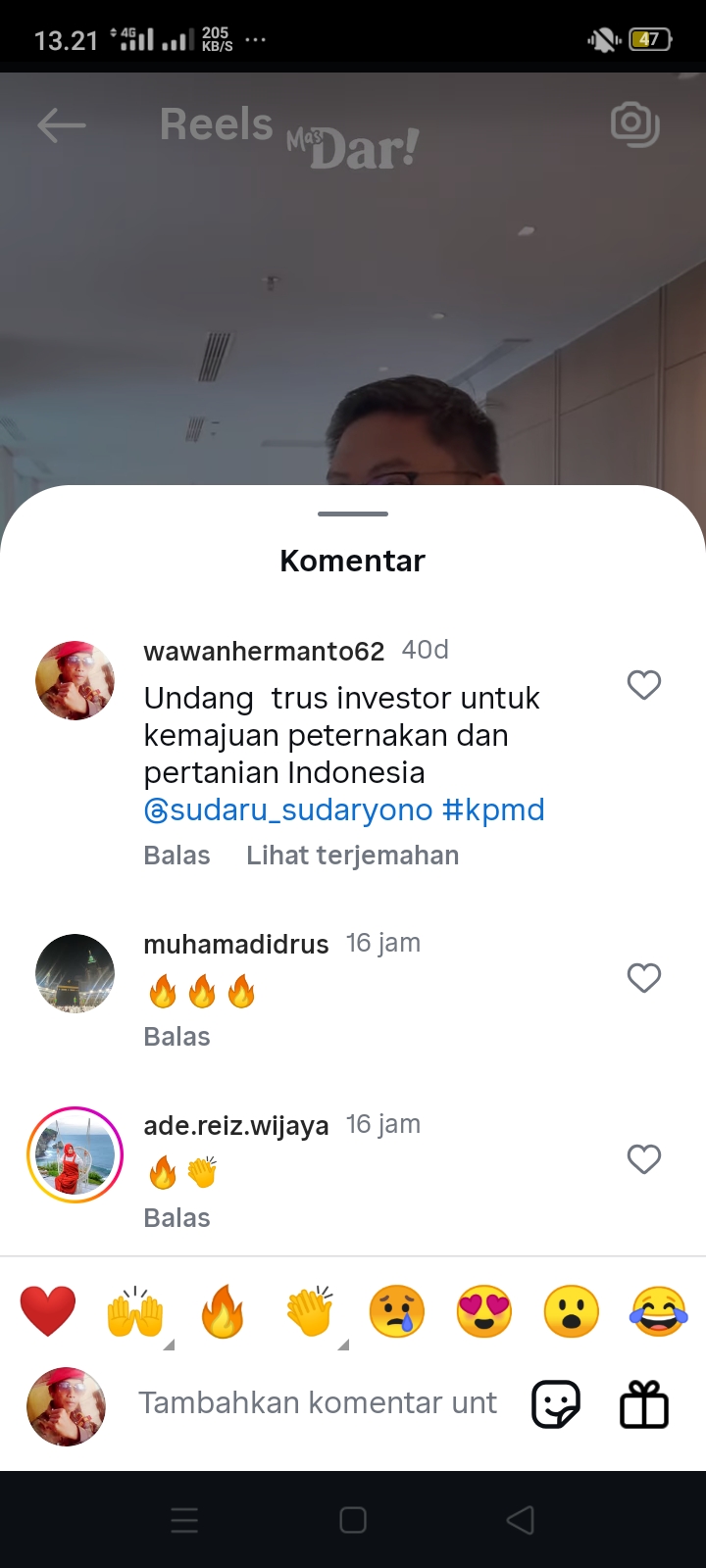
Task: Insert the laughing tears quick emoji
Action: click(659, 1311)
